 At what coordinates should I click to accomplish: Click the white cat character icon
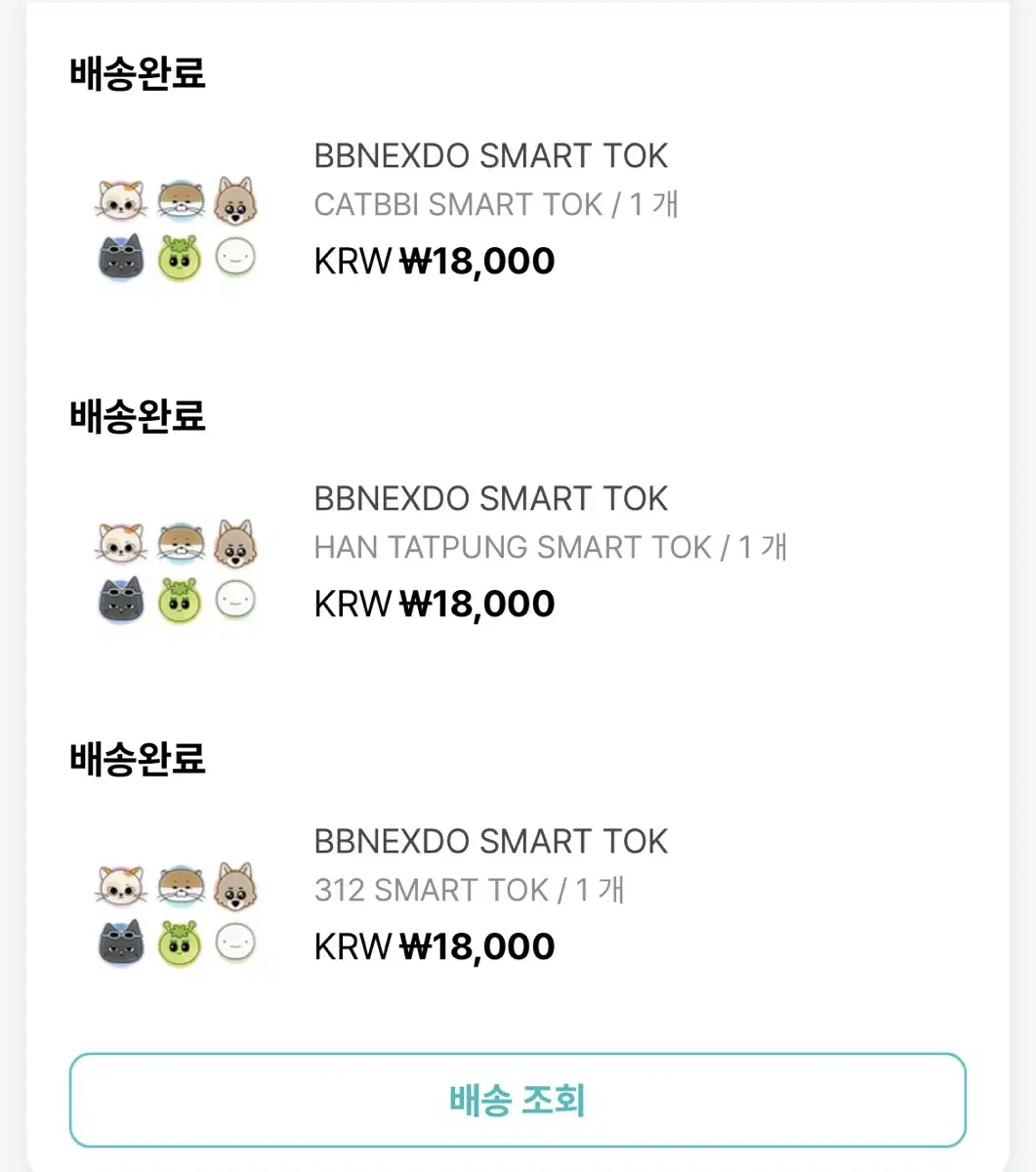coord(121,197)
